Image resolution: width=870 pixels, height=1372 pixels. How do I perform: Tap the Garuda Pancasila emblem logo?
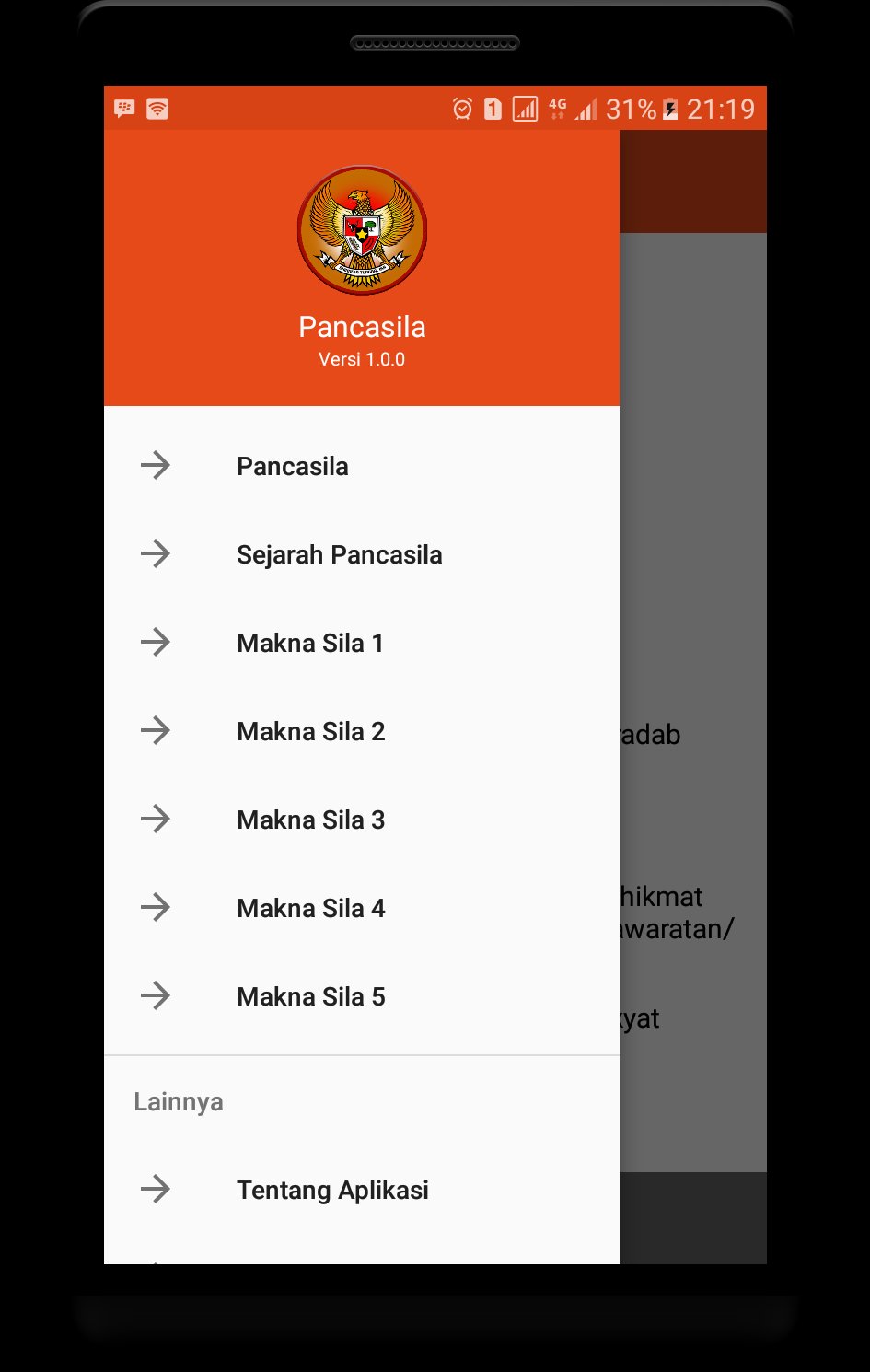point(362,230)
